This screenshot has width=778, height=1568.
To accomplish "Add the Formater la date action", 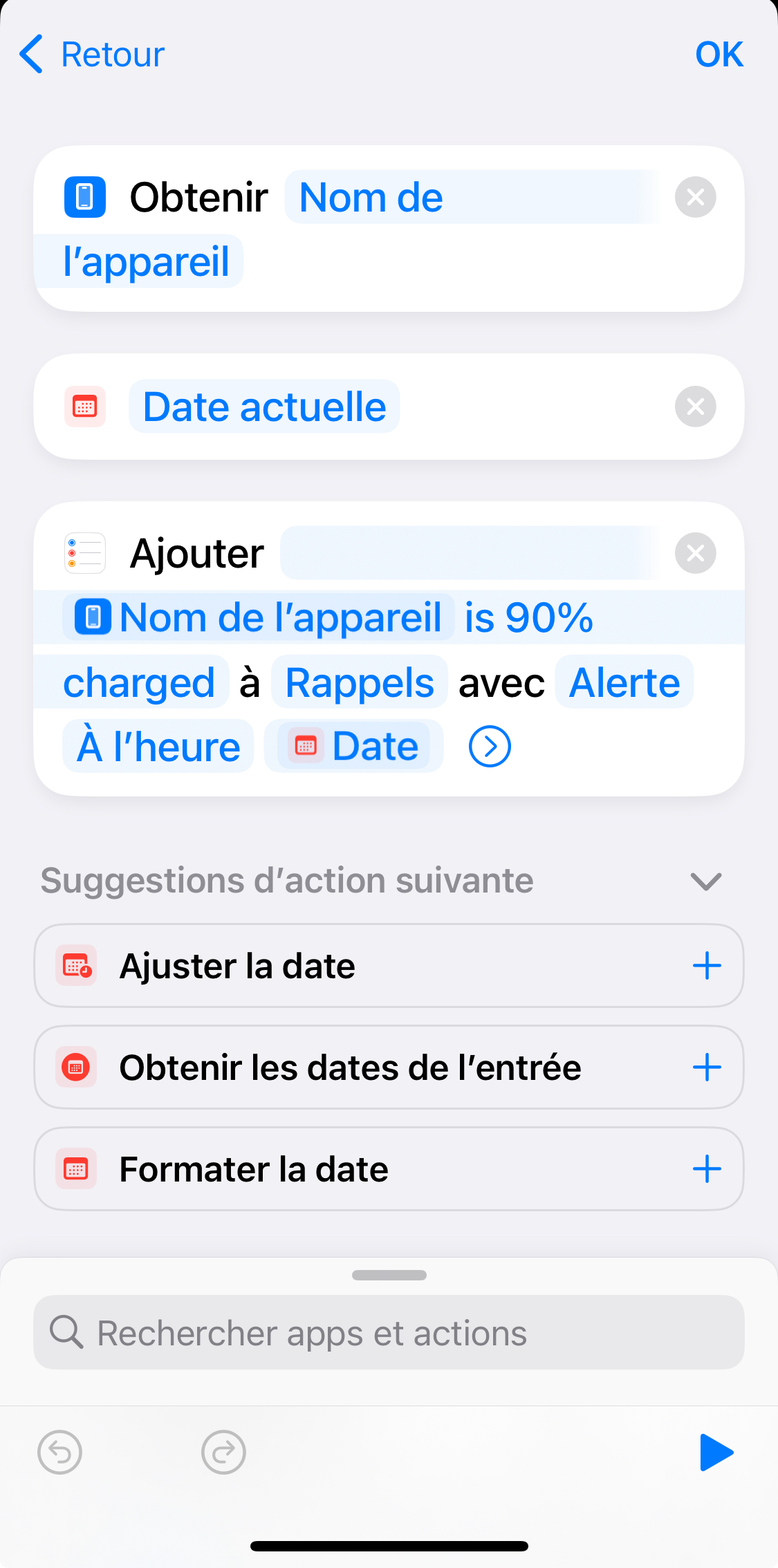I will point(707,1169).
